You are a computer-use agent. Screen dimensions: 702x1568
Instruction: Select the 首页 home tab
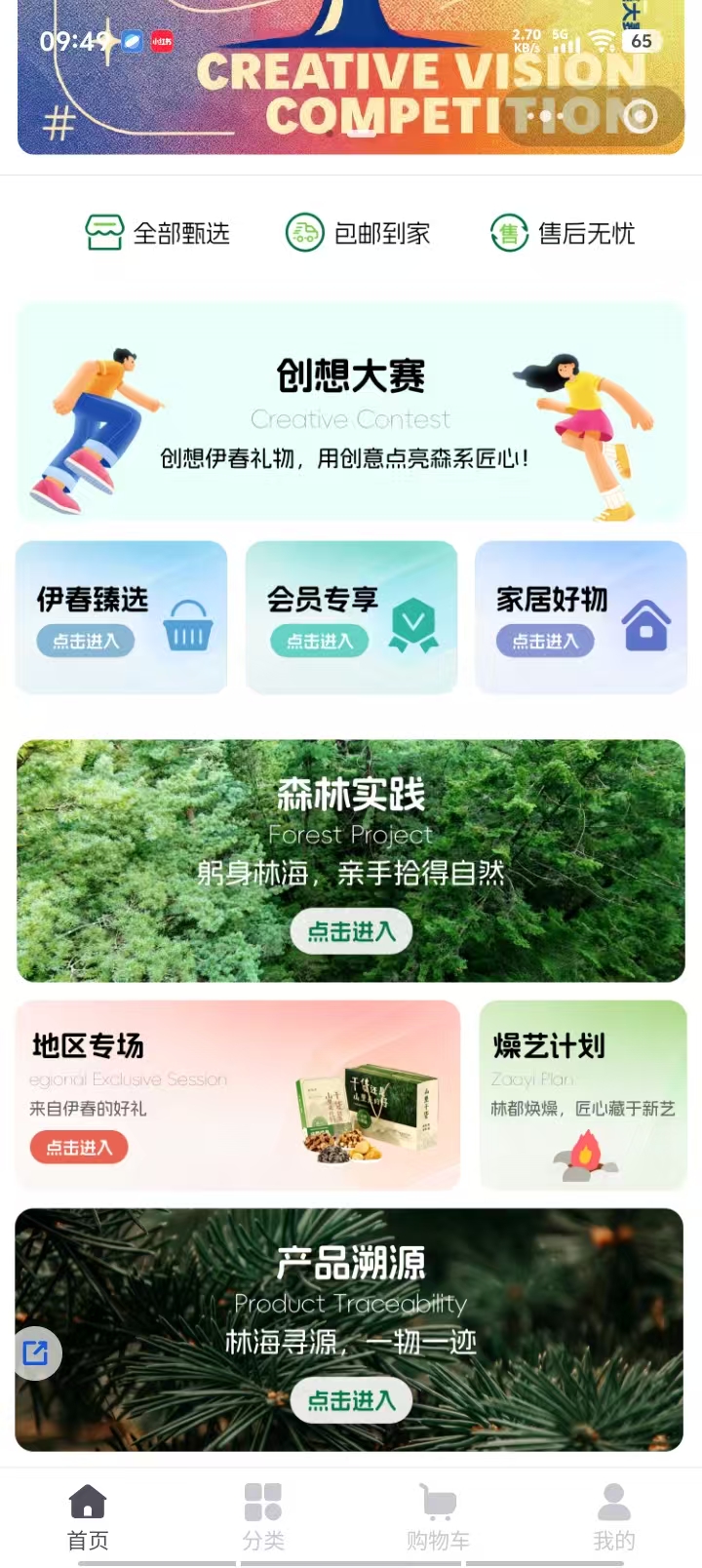88,1515
